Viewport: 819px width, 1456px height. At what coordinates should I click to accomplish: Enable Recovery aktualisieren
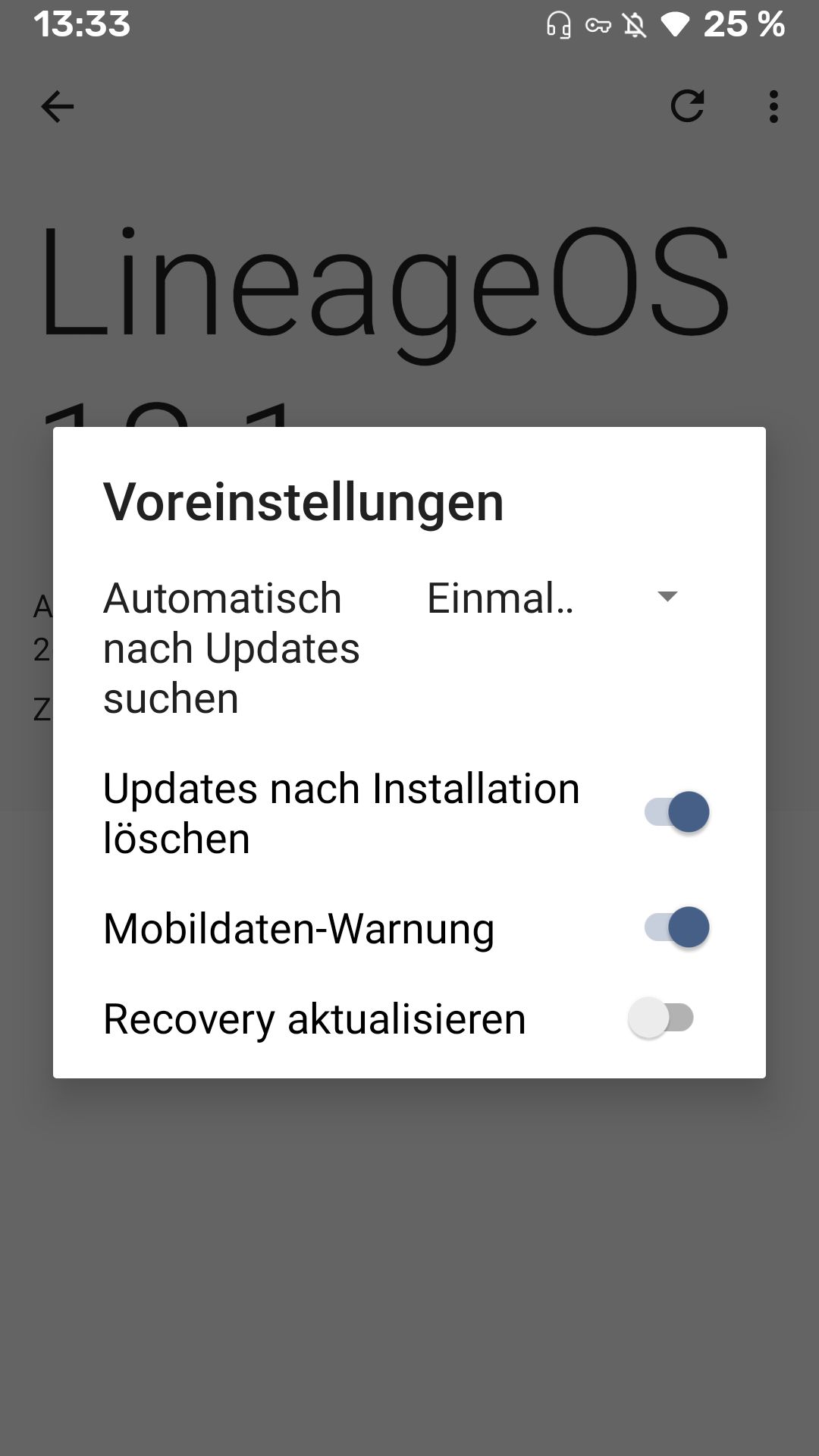tap(661, 1018)
